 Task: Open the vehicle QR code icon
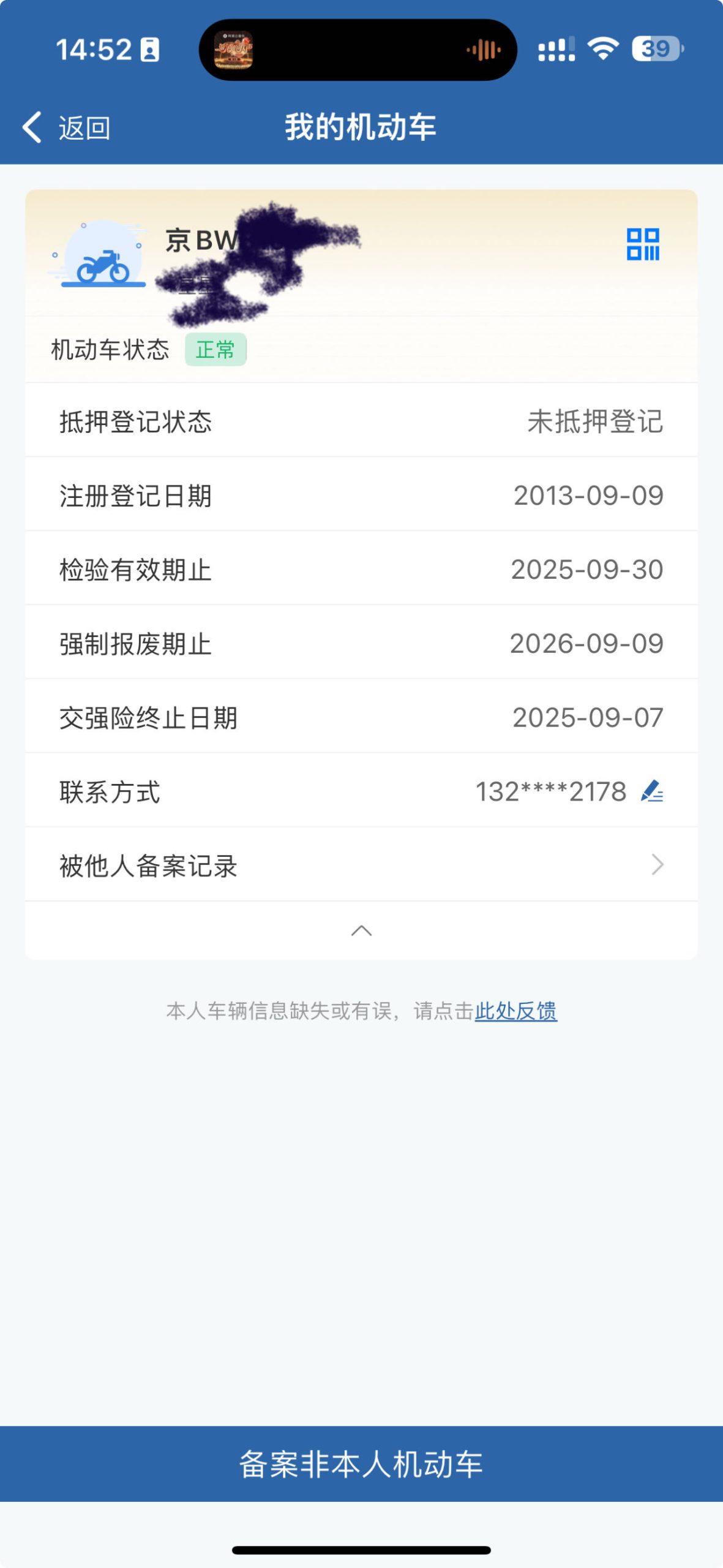[643, 244]
